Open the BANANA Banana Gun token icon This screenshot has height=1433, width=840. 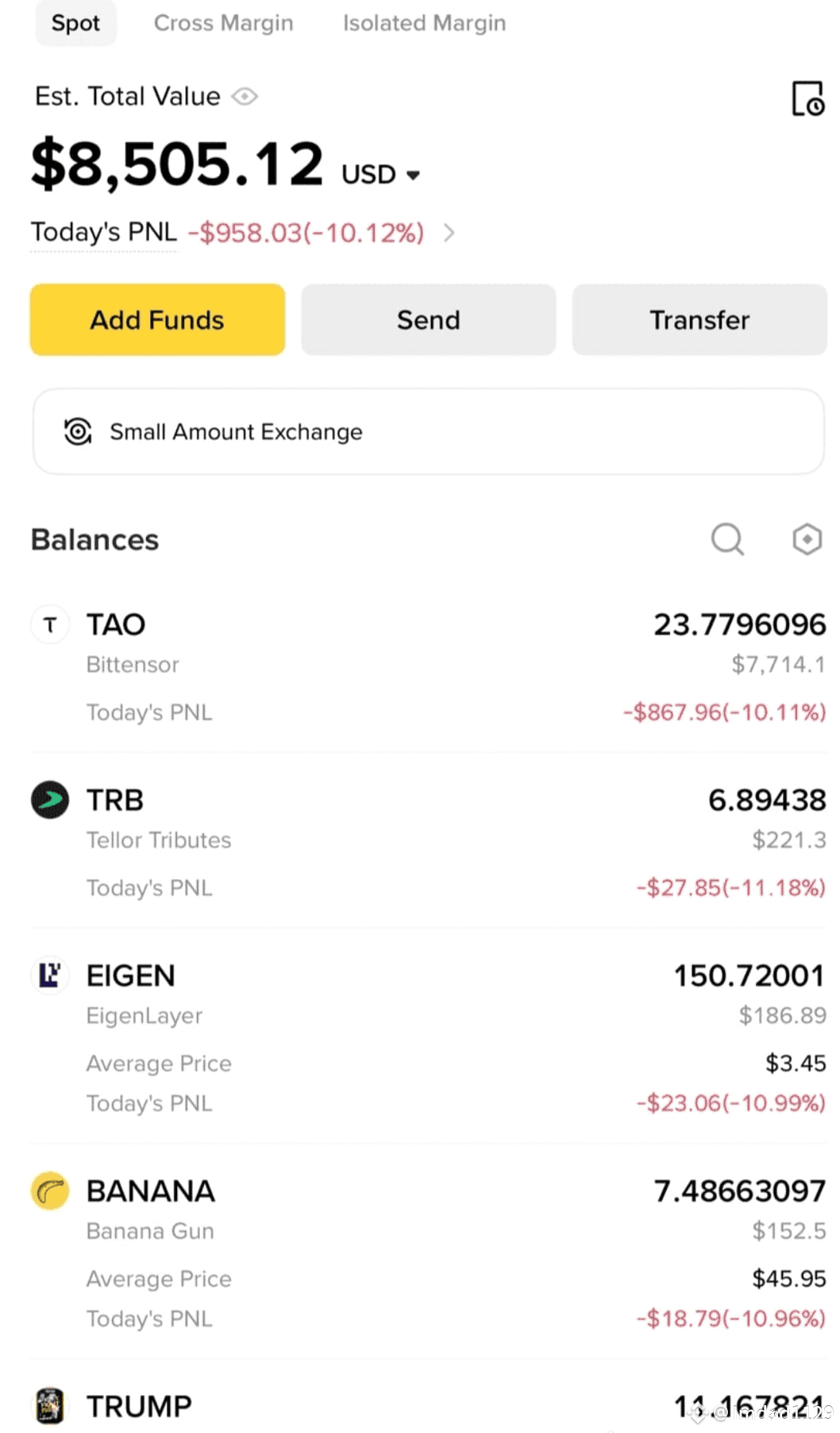click(49, 1191)
